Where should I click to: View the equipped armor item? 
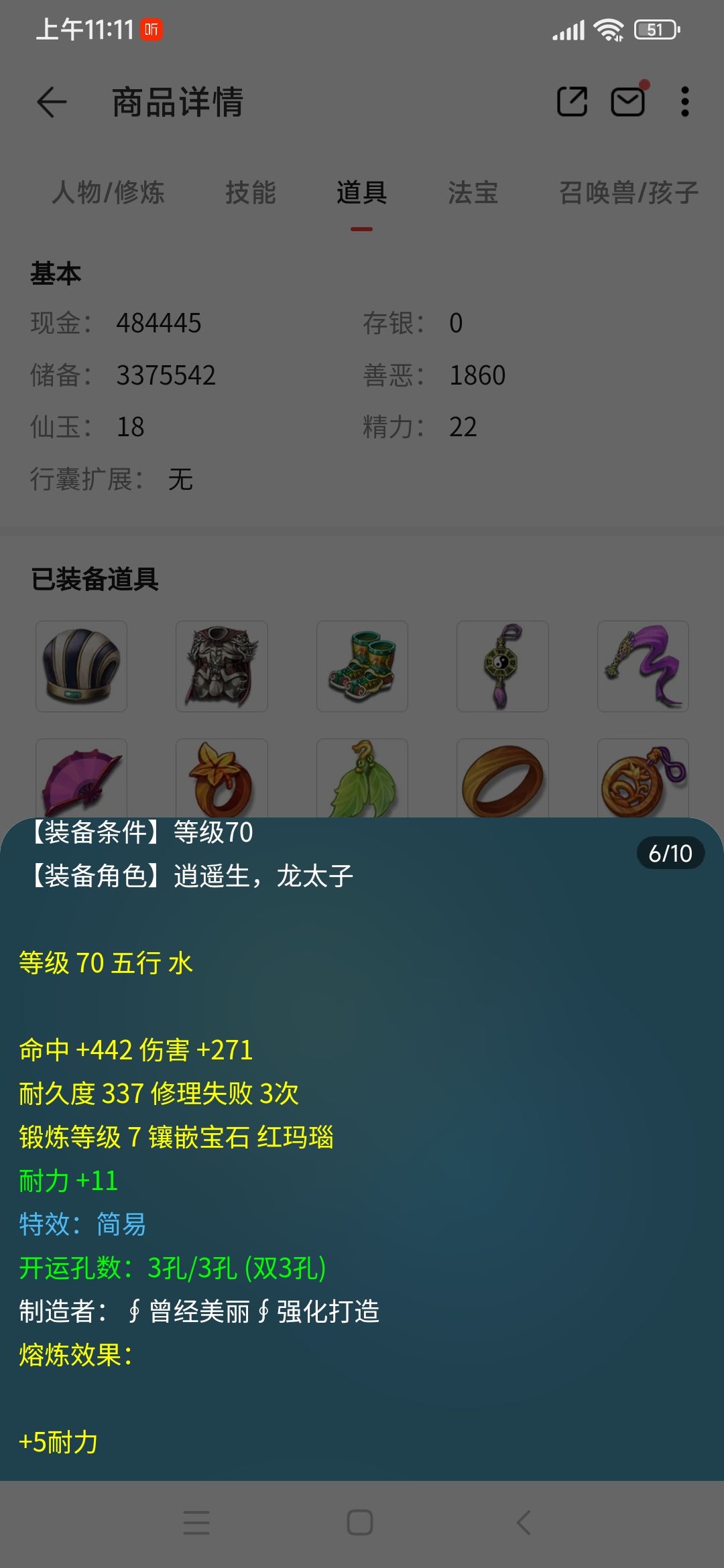(x=222, y=666)
